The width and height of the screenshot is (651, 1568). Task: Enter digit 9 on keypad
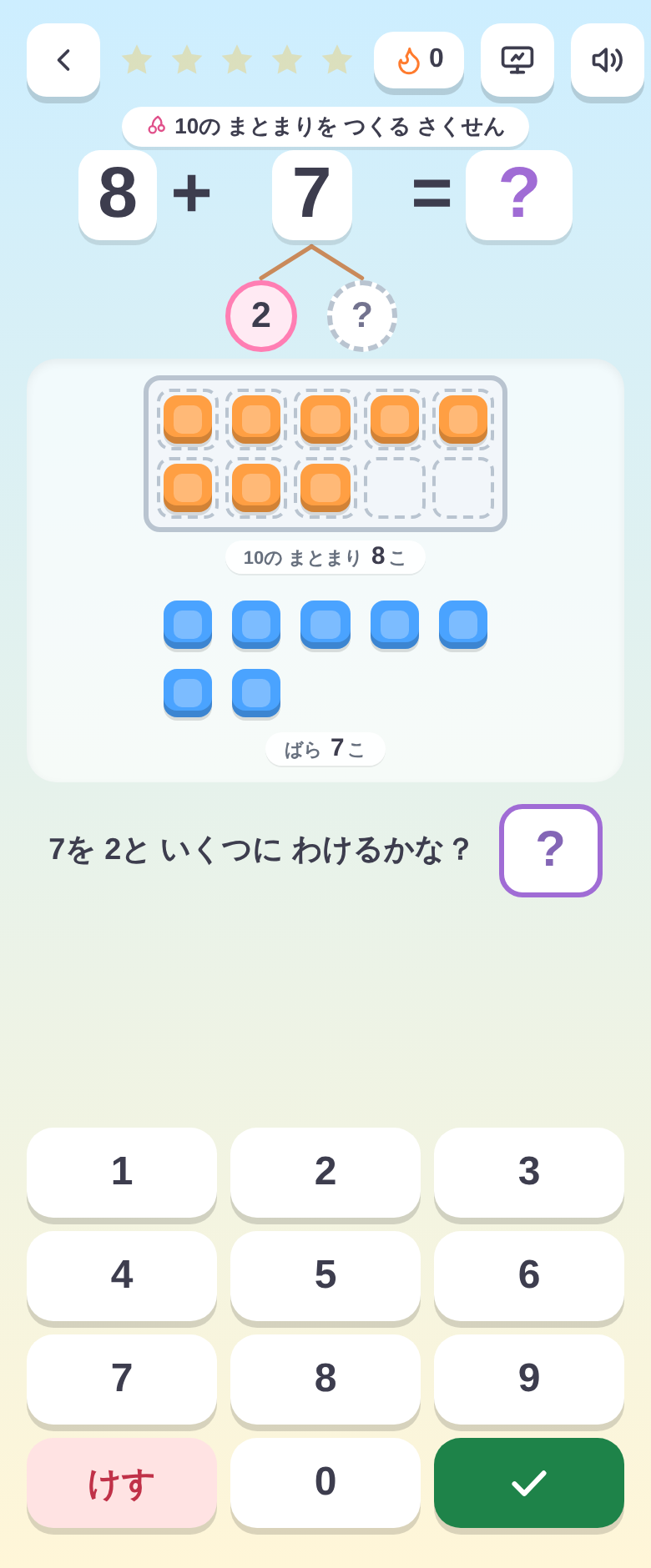(529, 1379)
